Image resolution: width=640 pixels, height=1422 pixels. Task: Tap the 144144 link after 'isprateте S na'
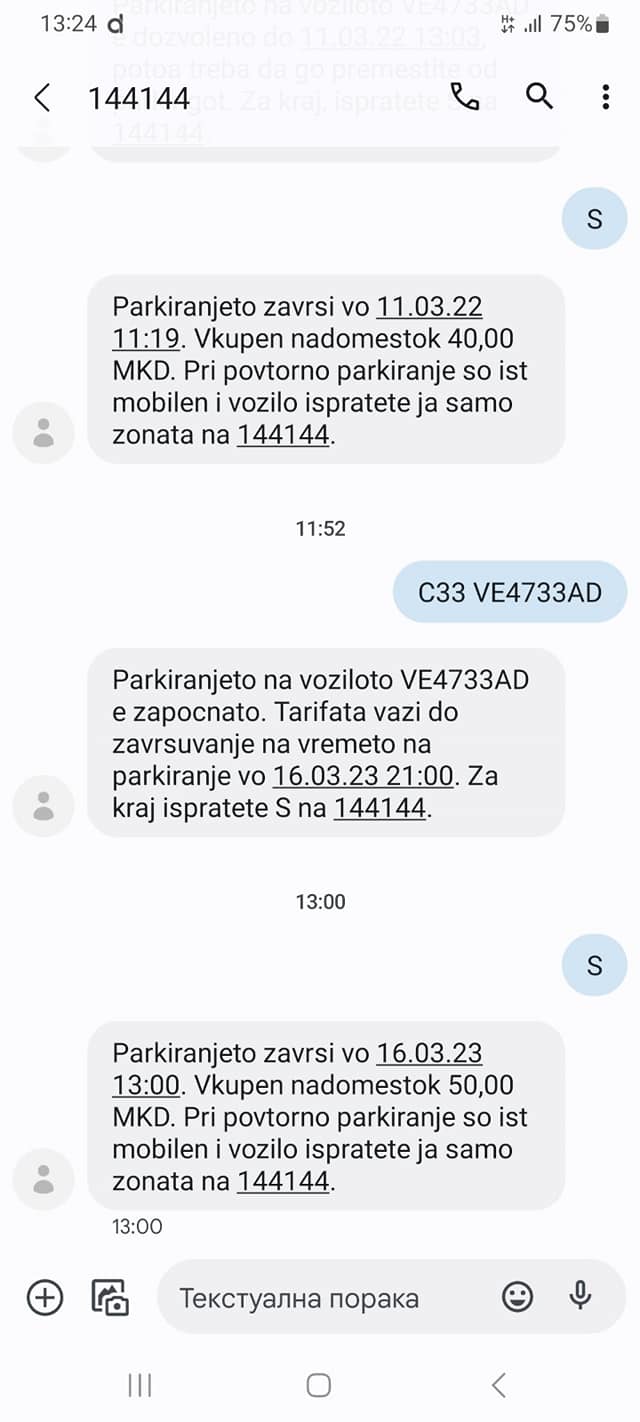pyautogui.click(x=381, y=808)
